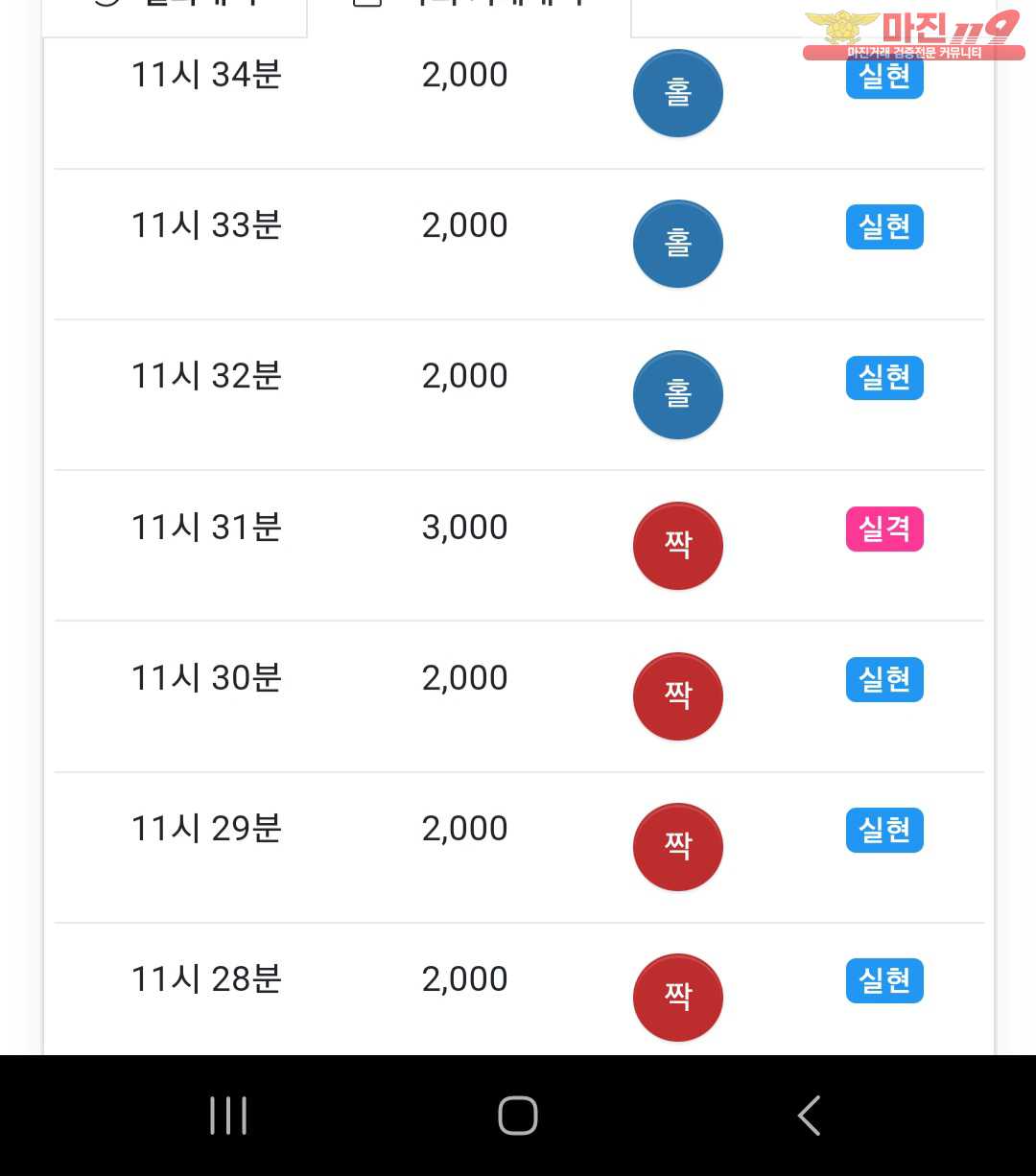Image resolution: width=1036 pixels, height=1176 pixels.
Task: Open the recent apps overview
Action: point(228,1116)
